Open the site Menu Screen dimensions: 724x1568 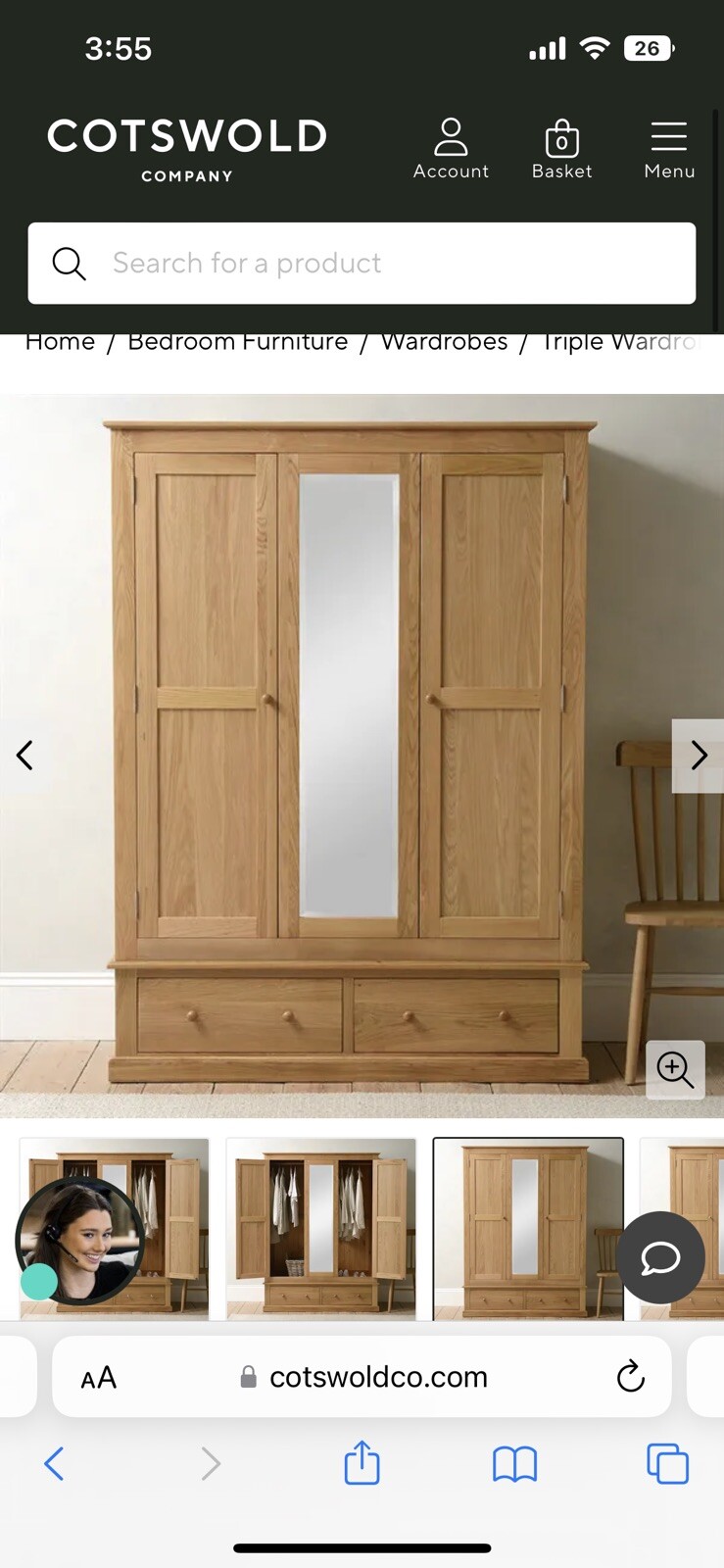tap(669, 149)
